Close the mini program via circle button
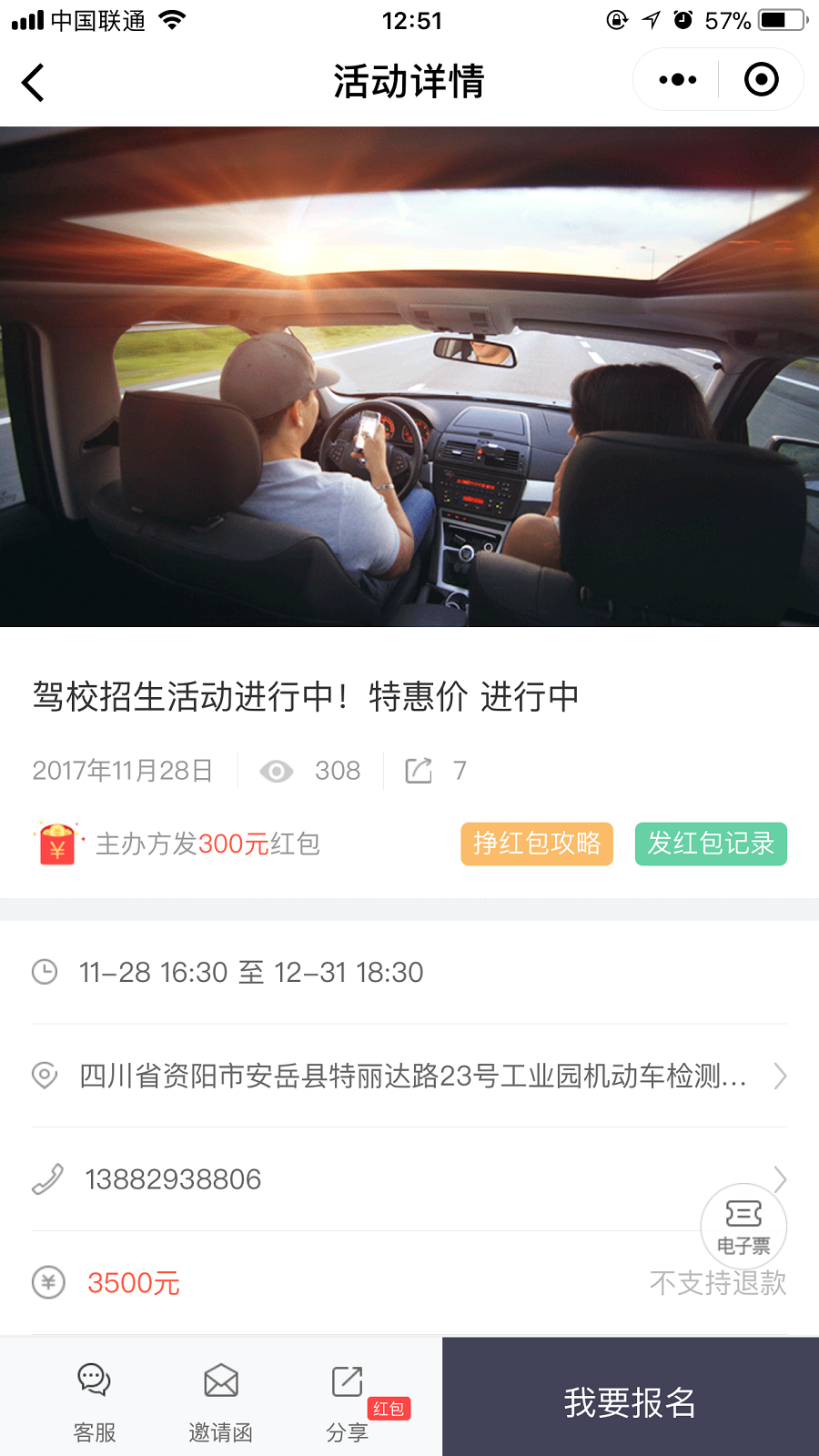 click(761, 80)
